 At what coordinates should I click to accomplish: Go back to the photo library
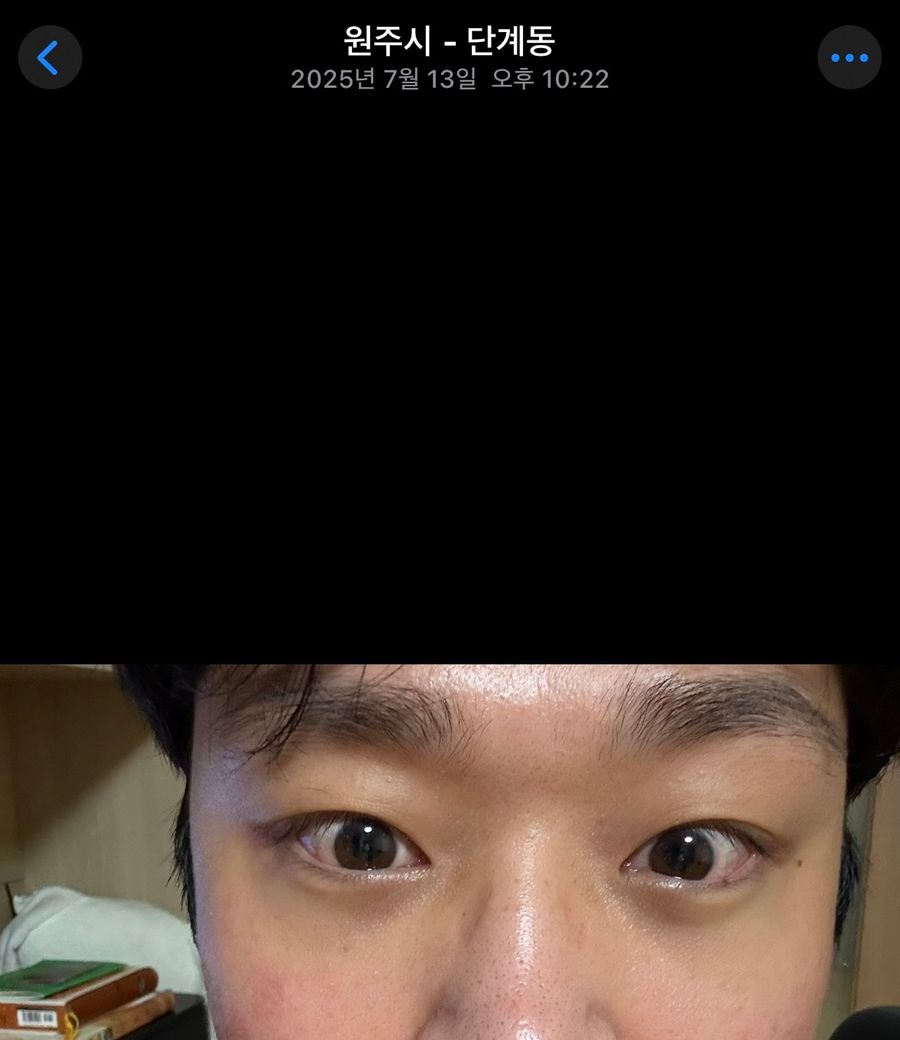tap(49, 58)
